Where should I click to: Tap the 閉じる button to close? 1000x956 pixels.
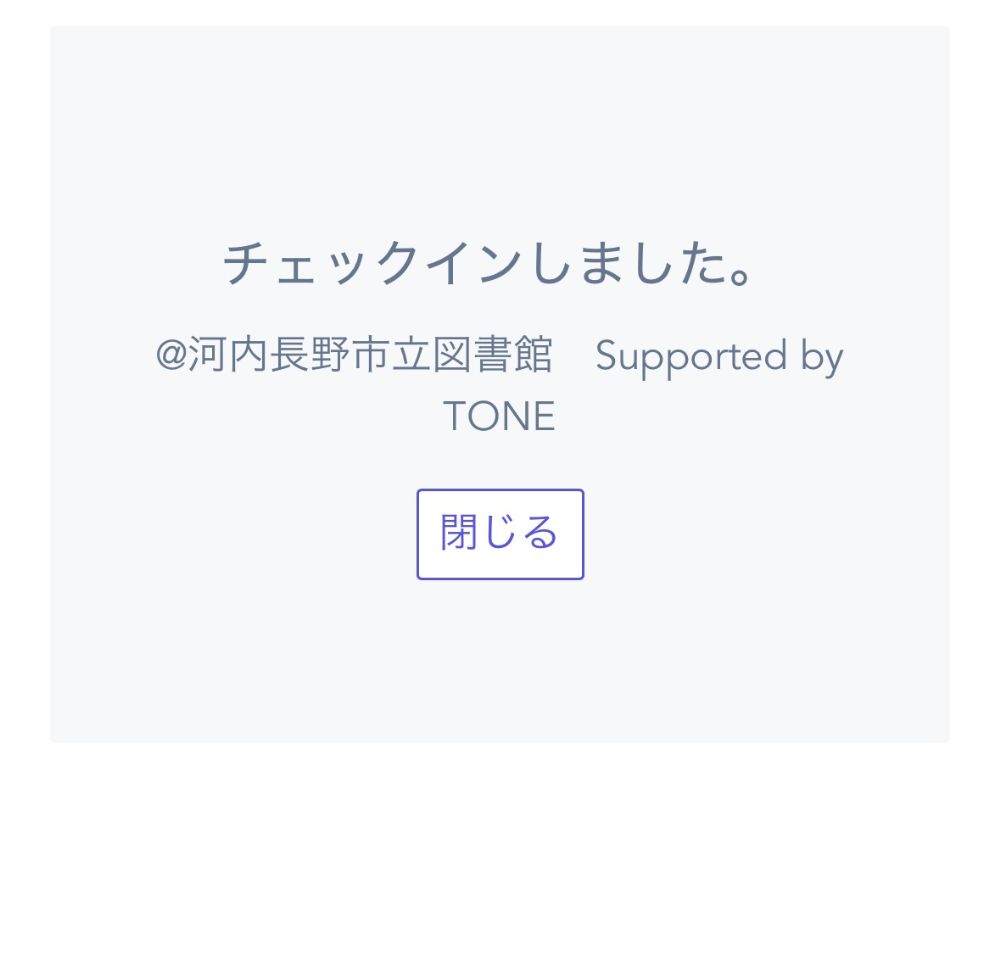coord(500,534)
